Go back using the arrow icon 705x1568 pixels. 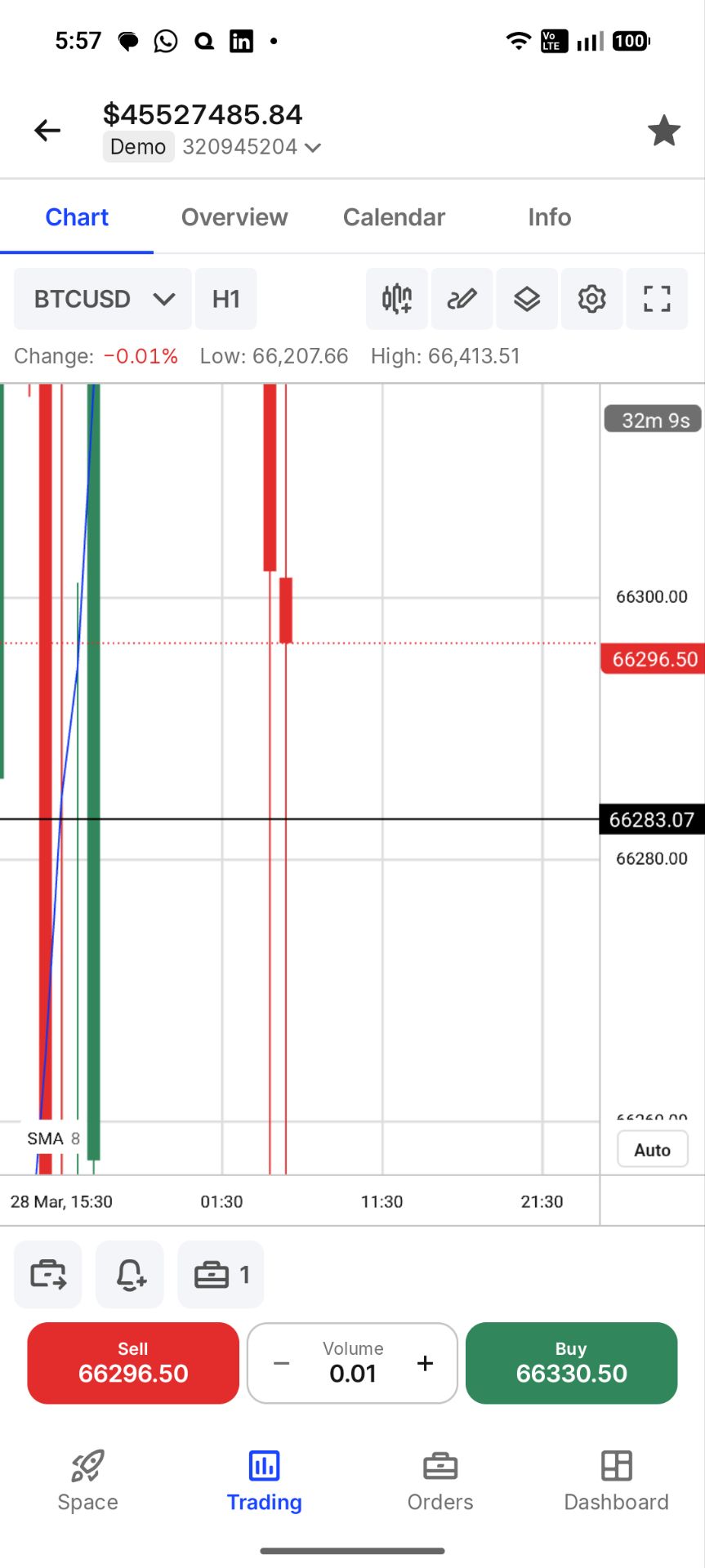(47, 131)
